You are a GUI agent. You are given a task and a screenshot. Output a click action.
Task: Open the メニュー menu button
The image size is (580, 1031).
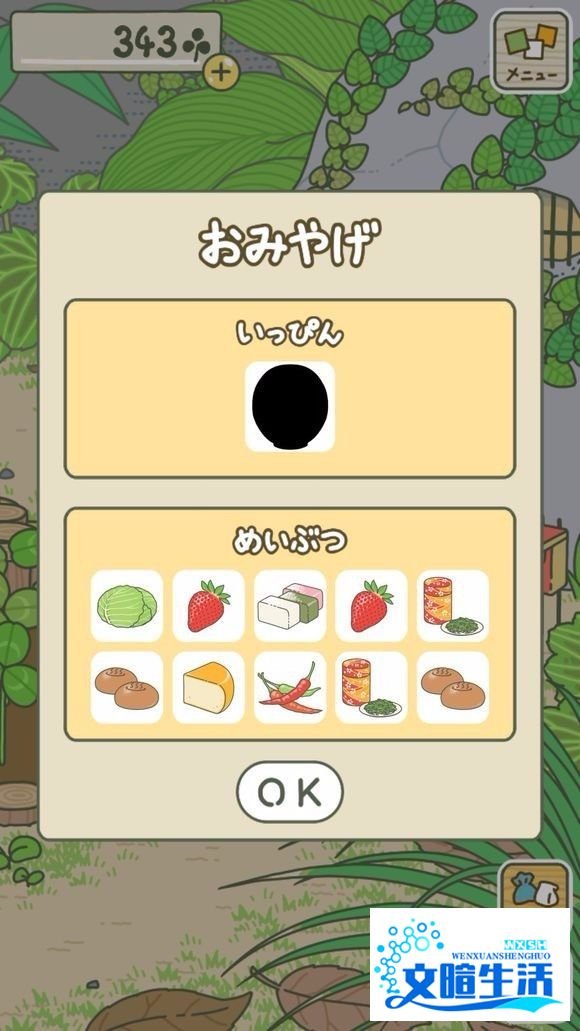pyautogui.click(x=531, y=51)
